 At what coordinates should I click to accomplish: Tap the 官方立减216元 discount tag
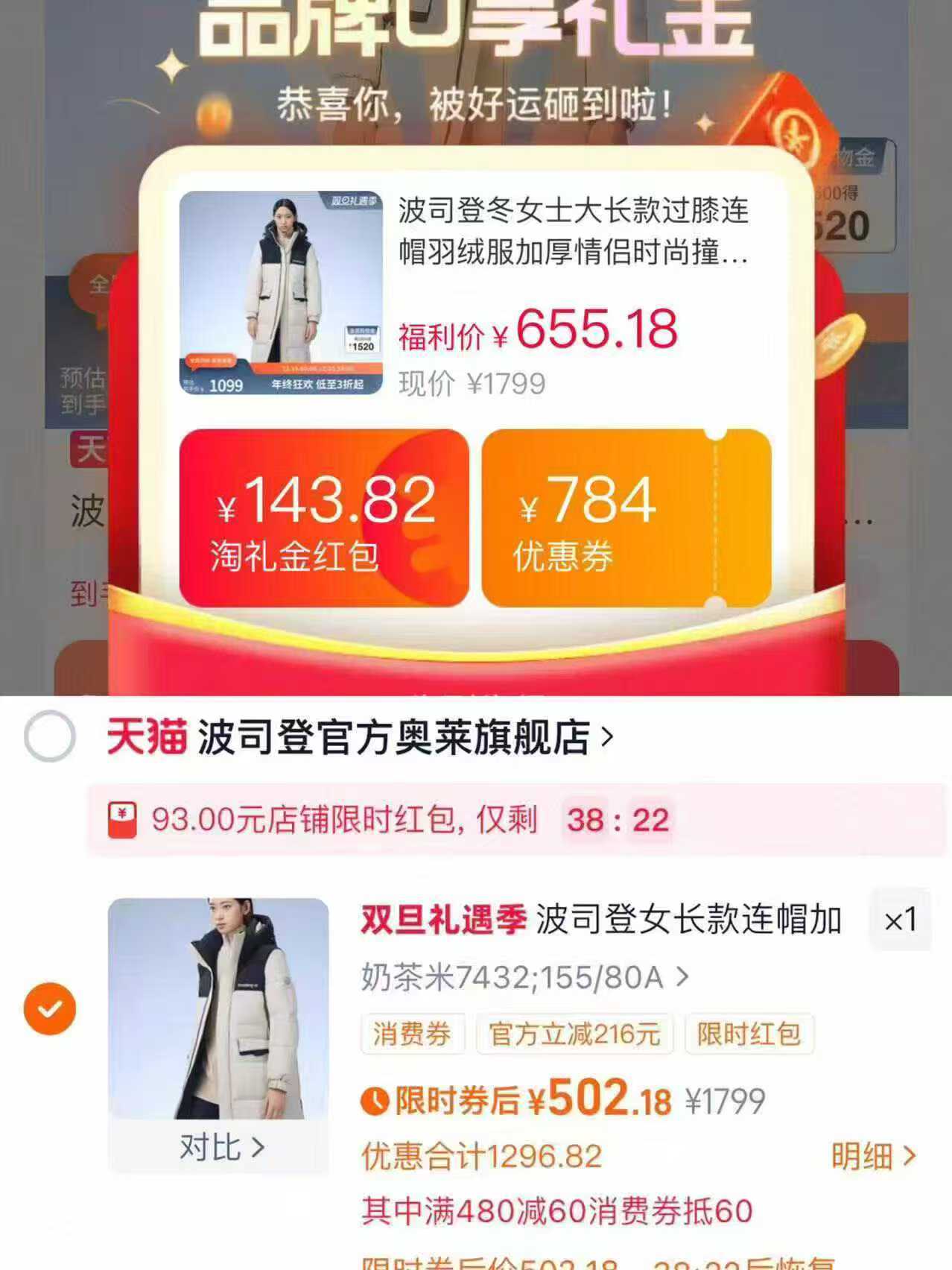tap(574, 1034)
